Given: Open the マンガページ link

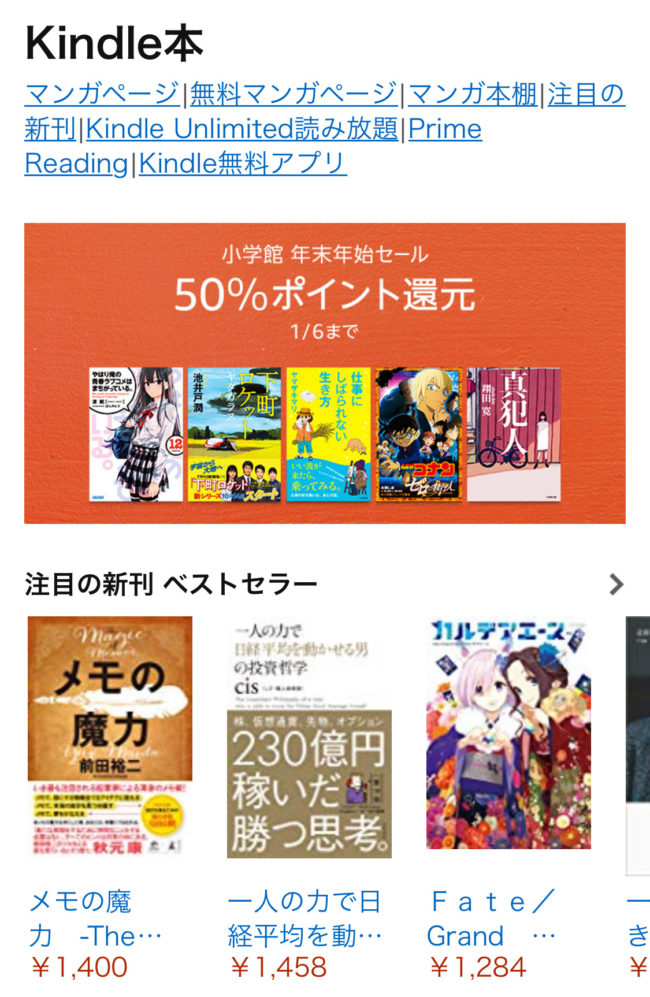Looking at the screenshot, I should coord(102,94).
